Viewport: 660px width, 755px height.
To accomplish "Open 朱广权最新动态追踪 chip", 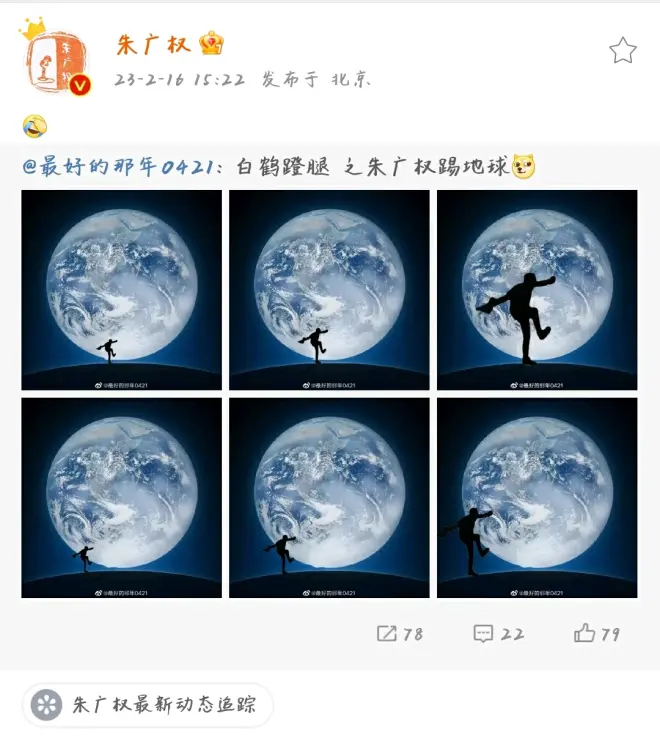I will (x=148, y=705).
